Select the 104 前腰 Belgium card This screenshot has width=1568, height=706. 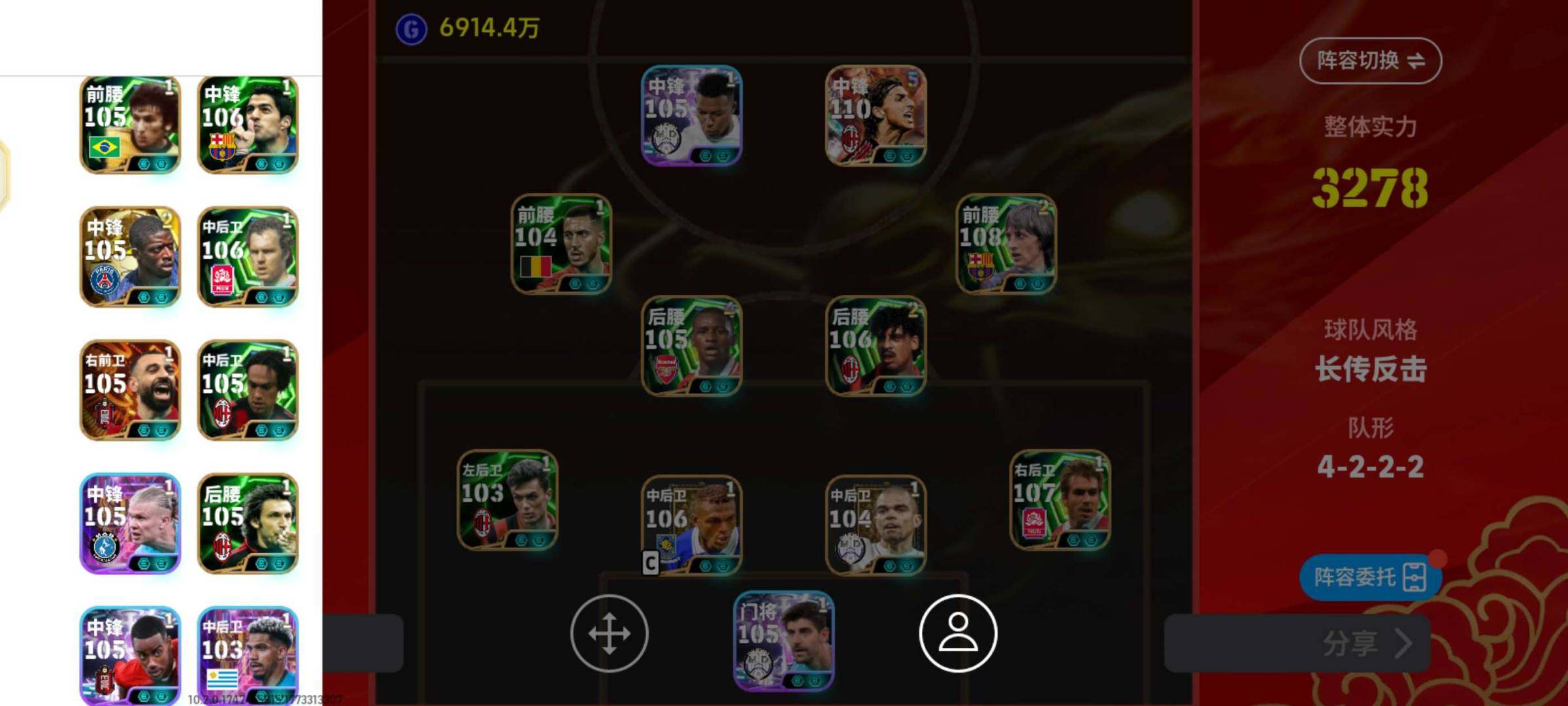pos(561,244)
